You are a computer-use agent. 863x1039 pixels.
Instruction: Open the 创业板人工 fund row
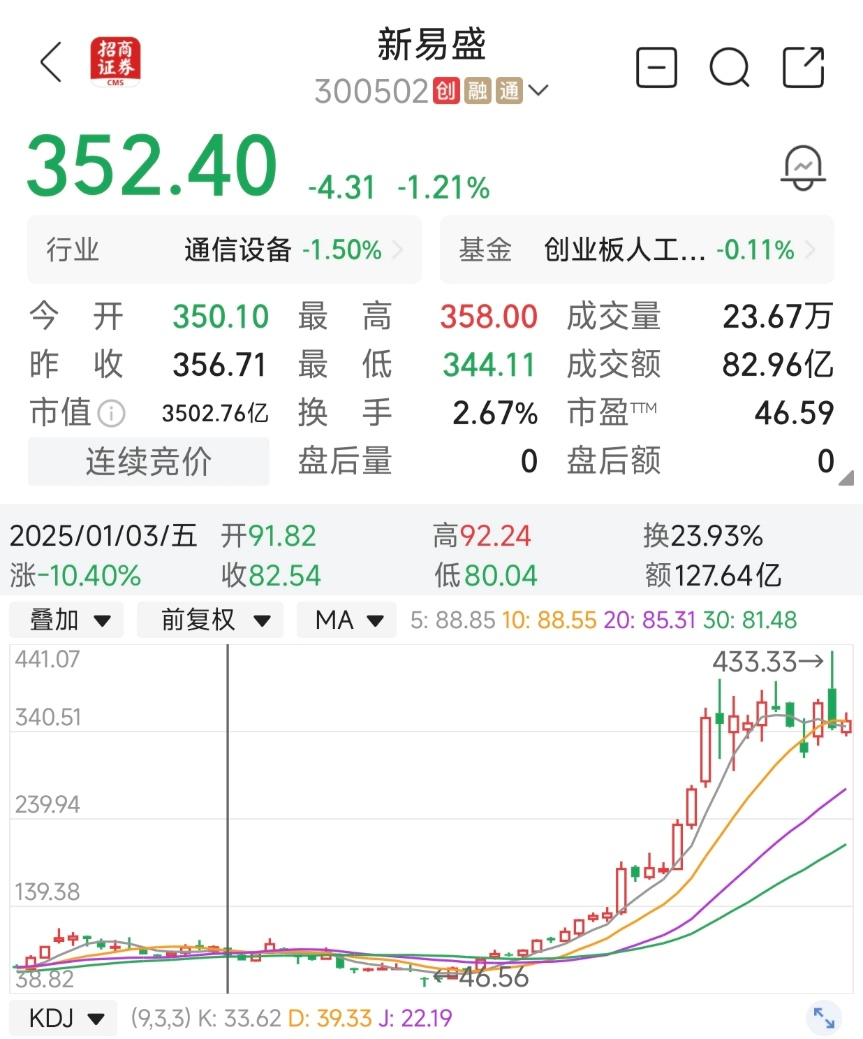(x=636, y=250)
